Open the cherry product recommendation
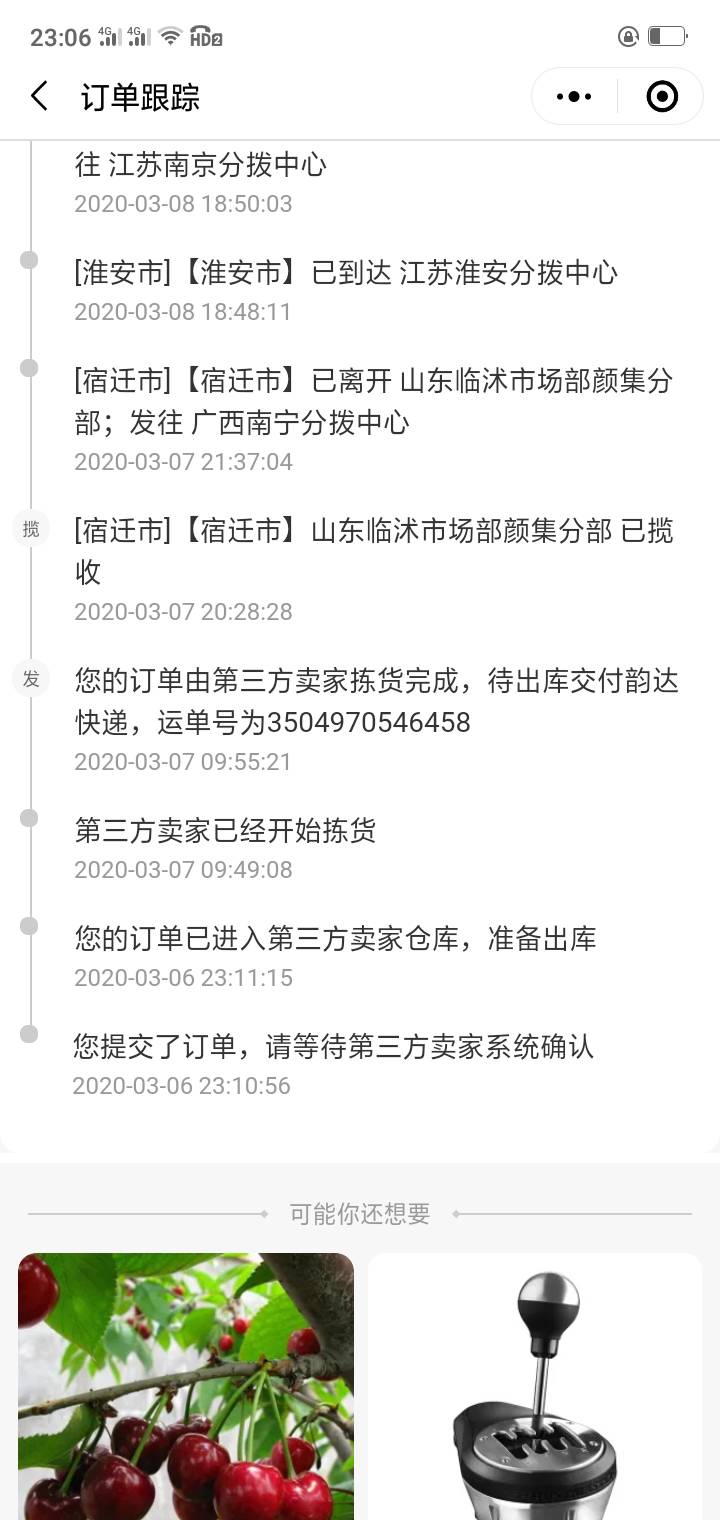The width and height of the screenshot is (720, 1520). click(x=186, y=1386)
